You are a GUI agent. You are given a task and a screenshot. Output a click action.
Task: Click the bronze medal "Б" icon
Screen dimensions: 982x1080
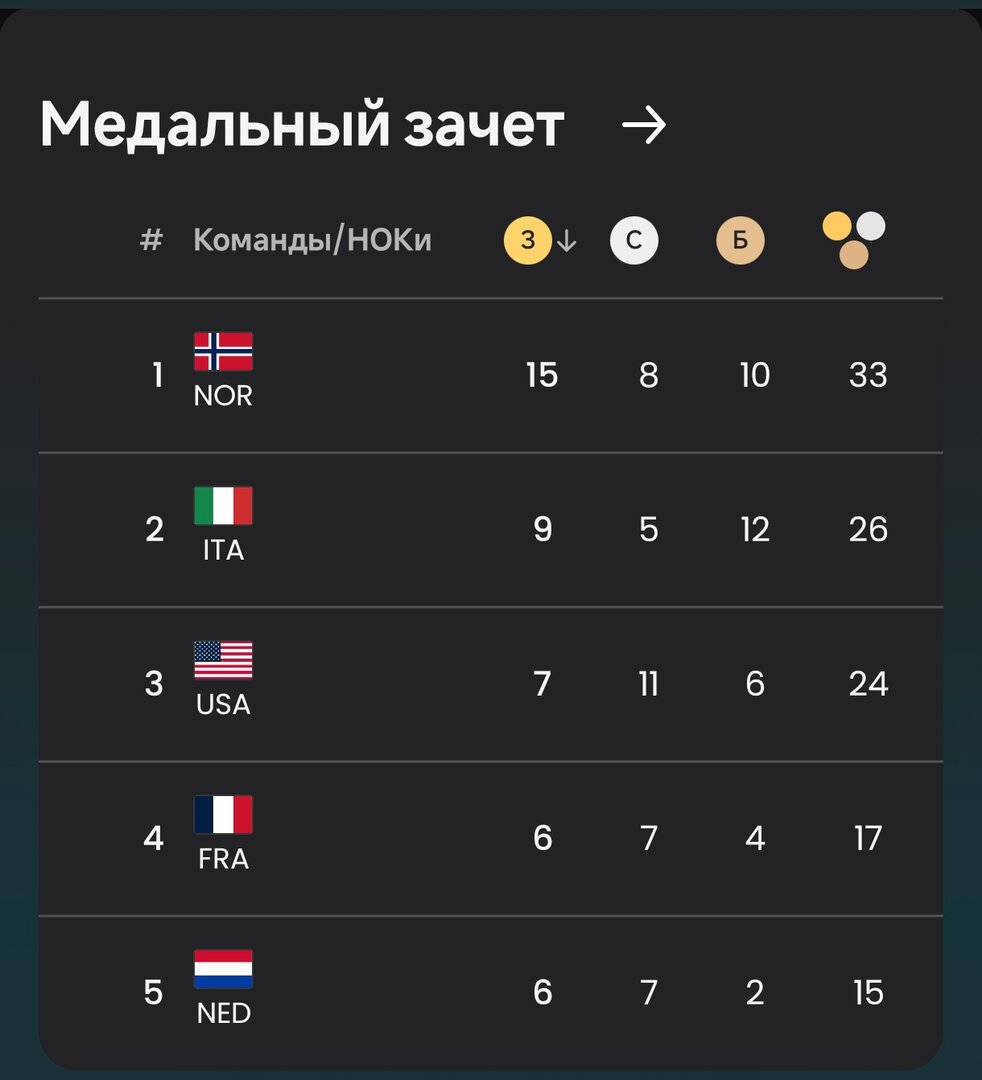739,239
